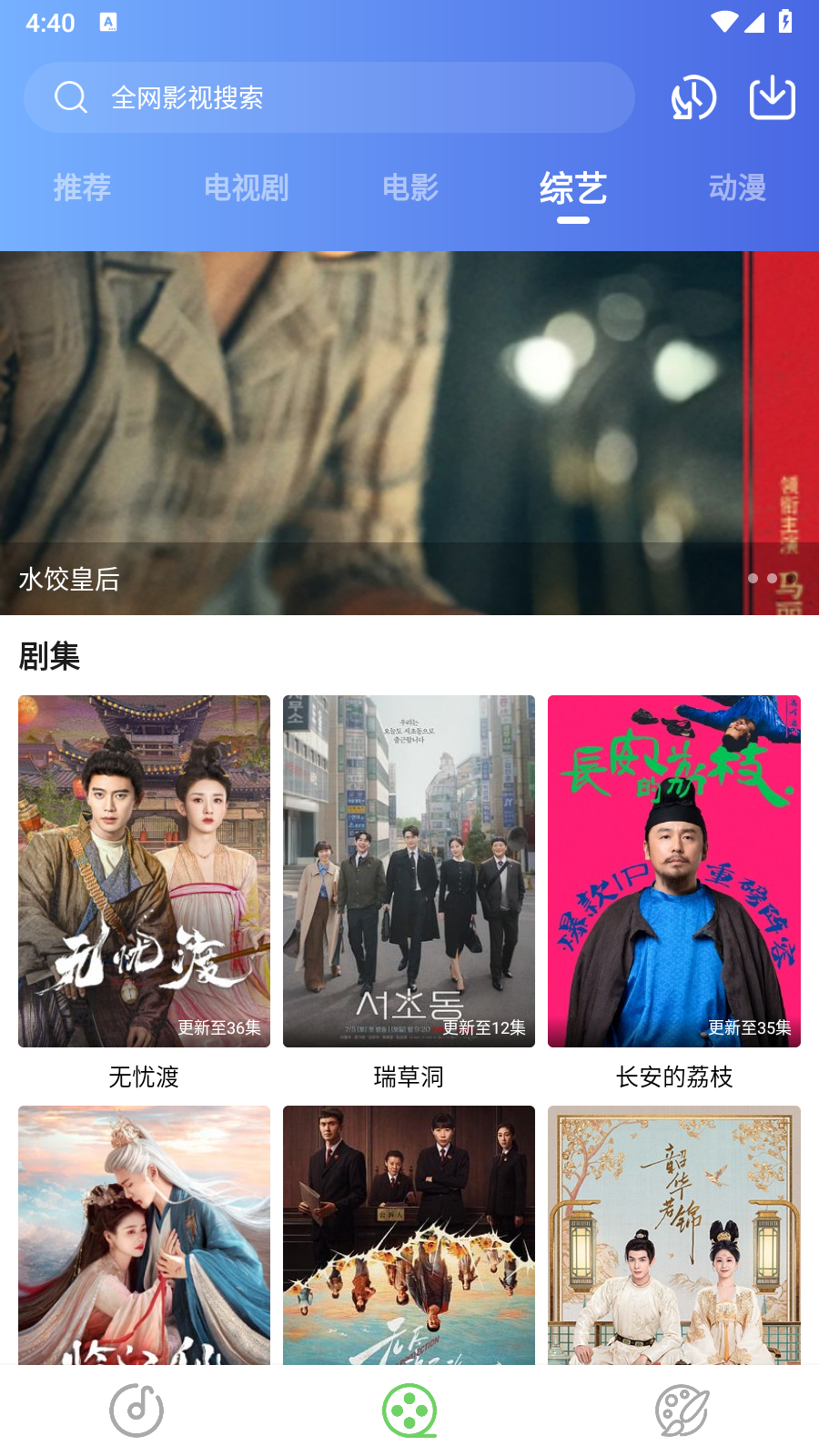
Task: Open 长安的荔枝 by its title text
Action: click(x=673, y=1077)
